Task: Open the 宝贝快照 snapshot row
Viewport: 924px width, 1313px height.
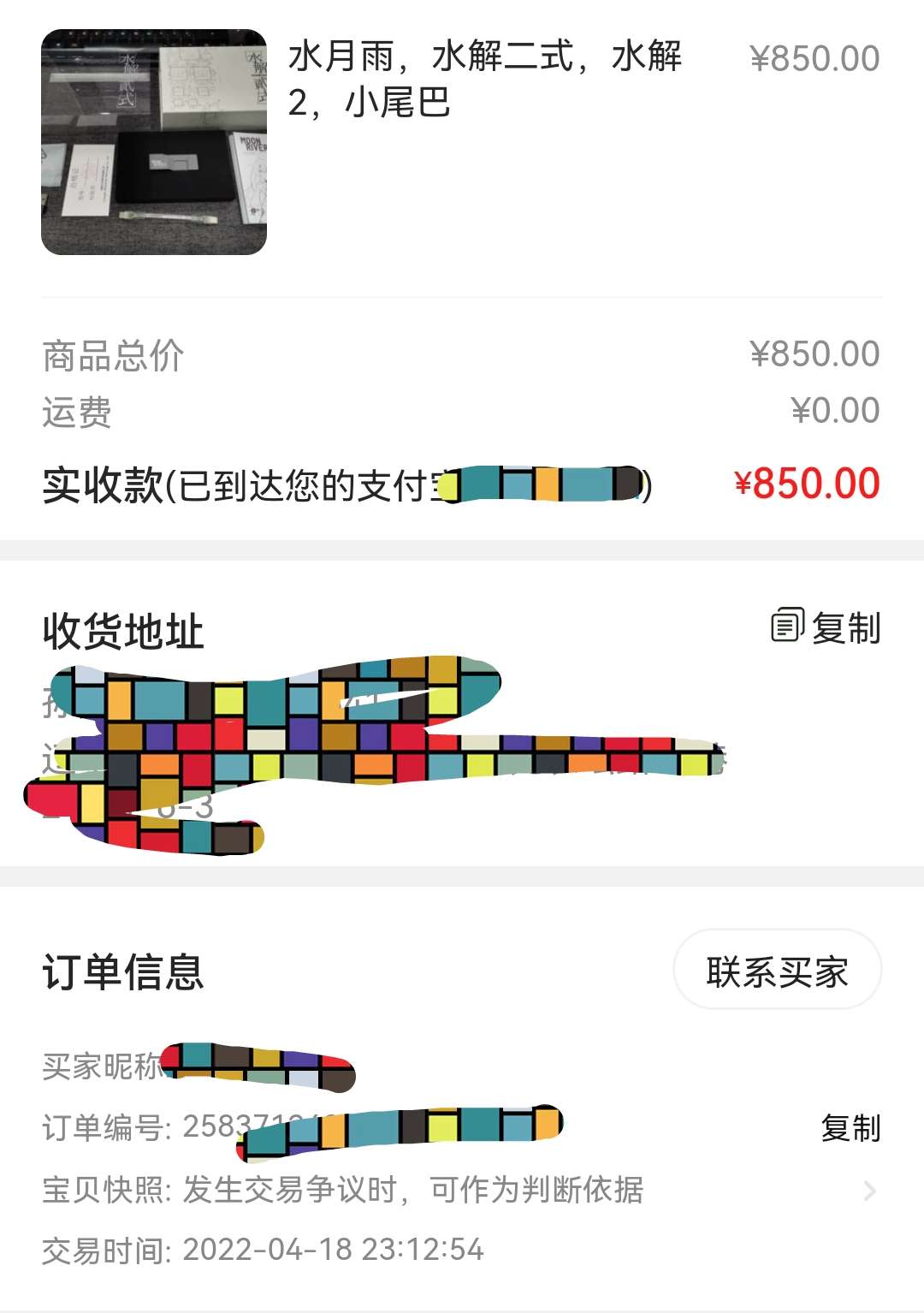Action: 462,1190
